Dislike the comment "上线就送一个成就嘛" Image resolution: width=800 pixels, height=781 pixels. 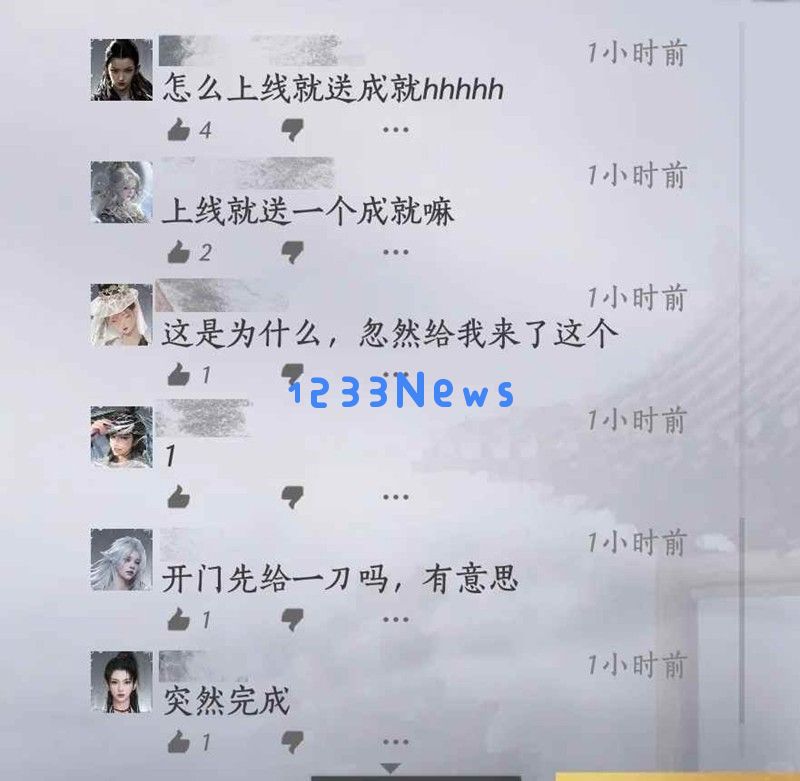292,252
